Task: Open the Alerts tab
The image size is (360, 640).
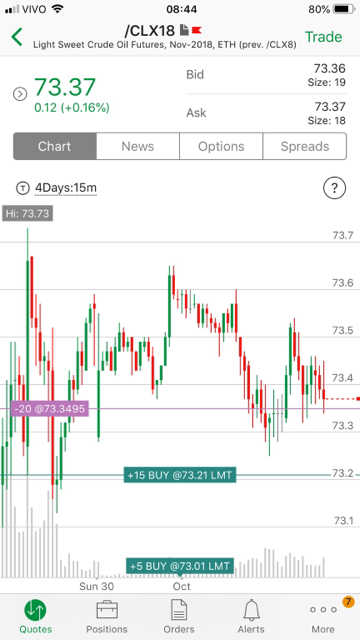Action: [x=251, y=616]
